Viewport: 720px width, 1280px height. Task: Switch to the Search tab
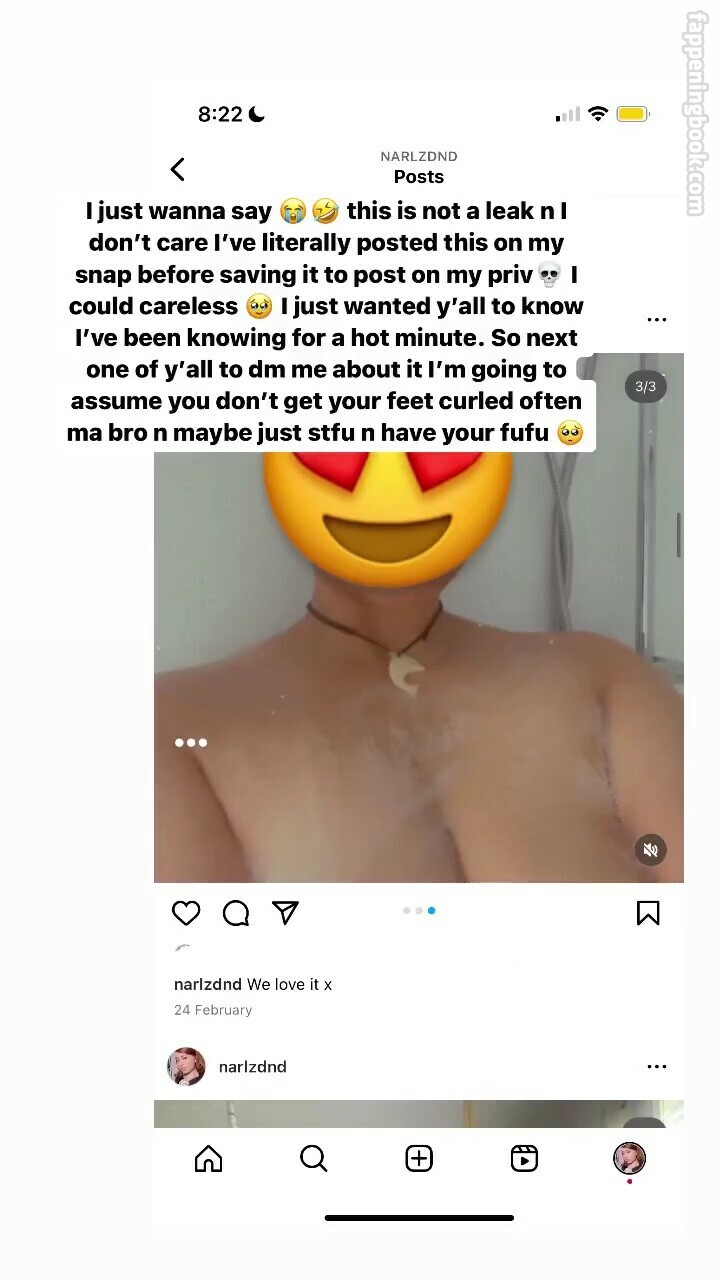pos(314,1158)
